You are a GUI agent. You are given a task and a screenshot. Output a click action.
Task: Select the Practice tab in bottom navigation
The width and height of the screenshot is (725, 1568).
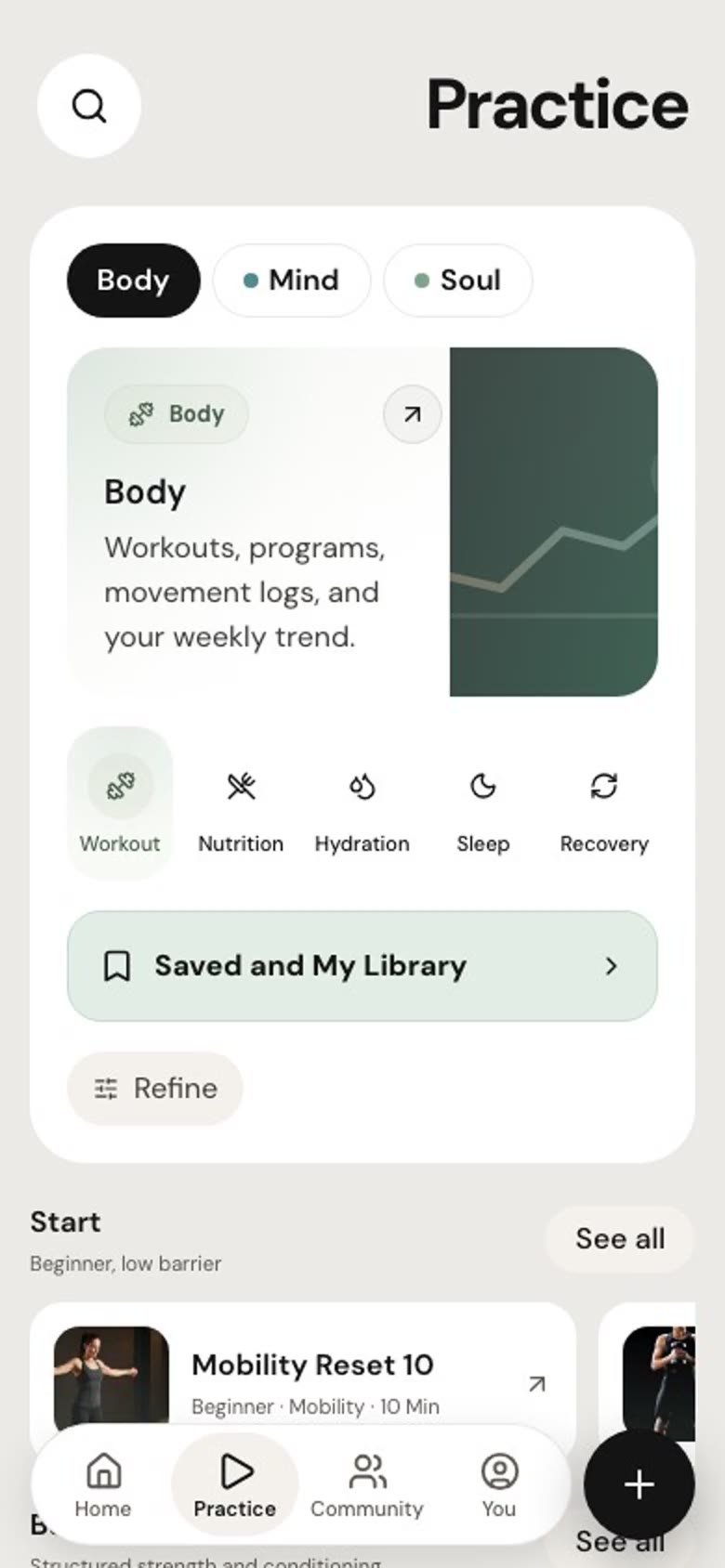[x=235, y=1485]
